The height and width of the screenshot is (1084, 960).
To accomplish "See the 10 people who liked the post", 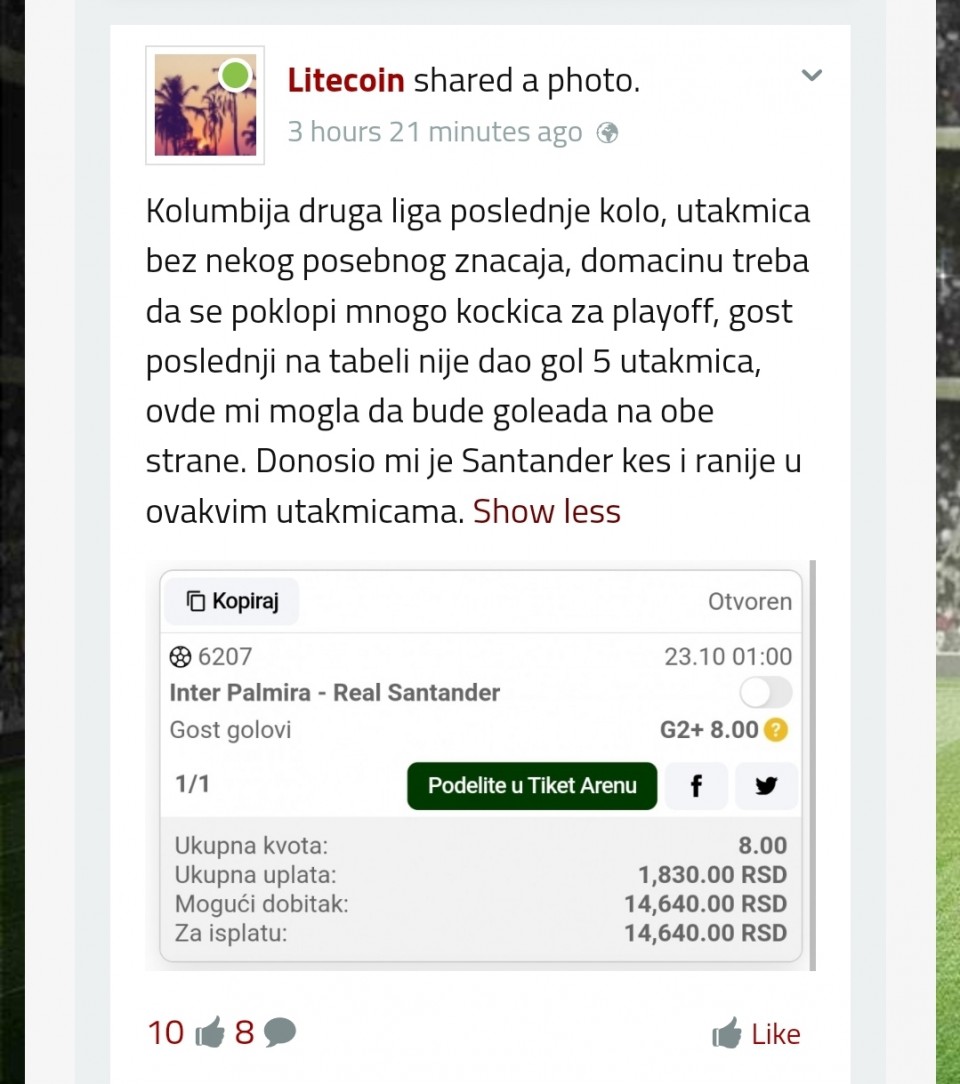I will 185,1032.
